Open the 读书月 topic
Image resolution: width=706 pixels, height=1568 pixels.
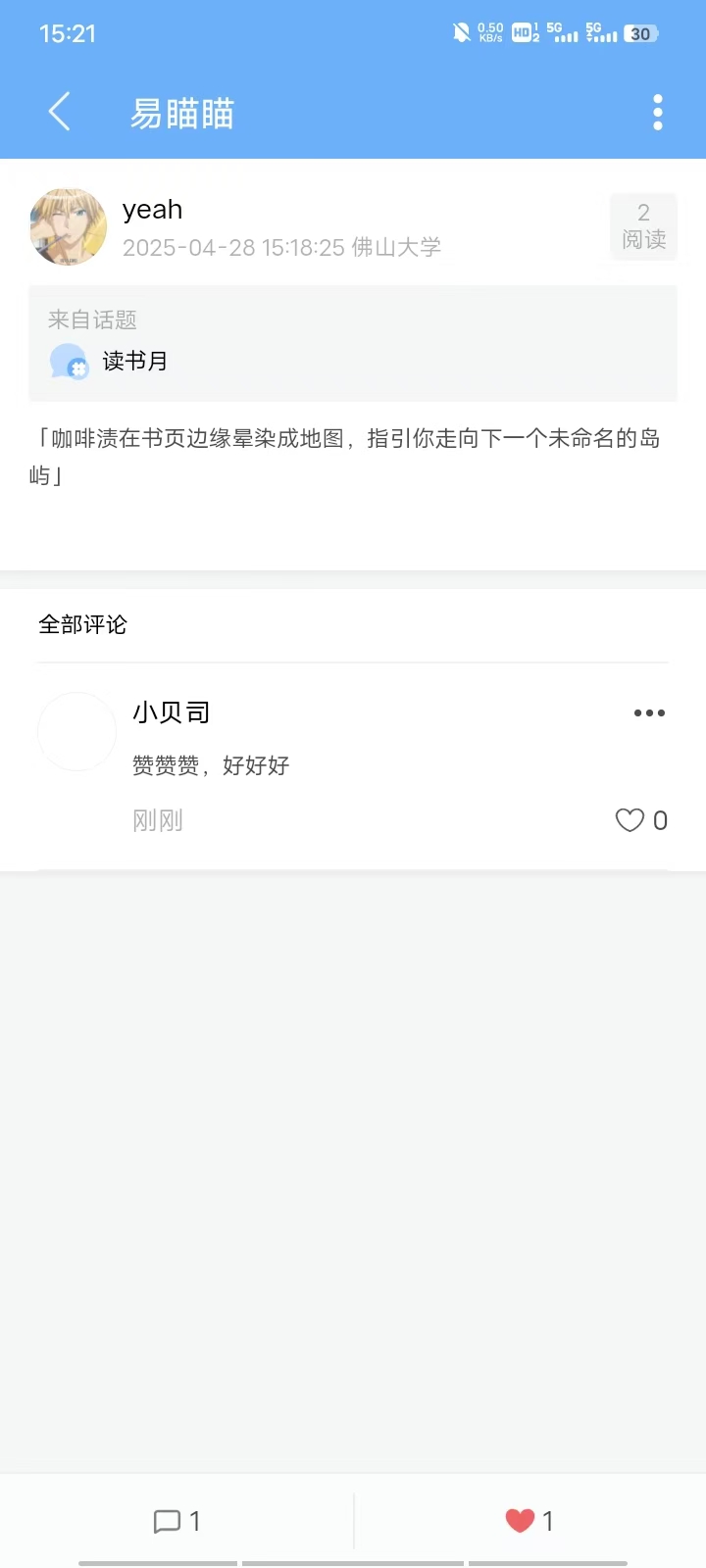[134, 361]
